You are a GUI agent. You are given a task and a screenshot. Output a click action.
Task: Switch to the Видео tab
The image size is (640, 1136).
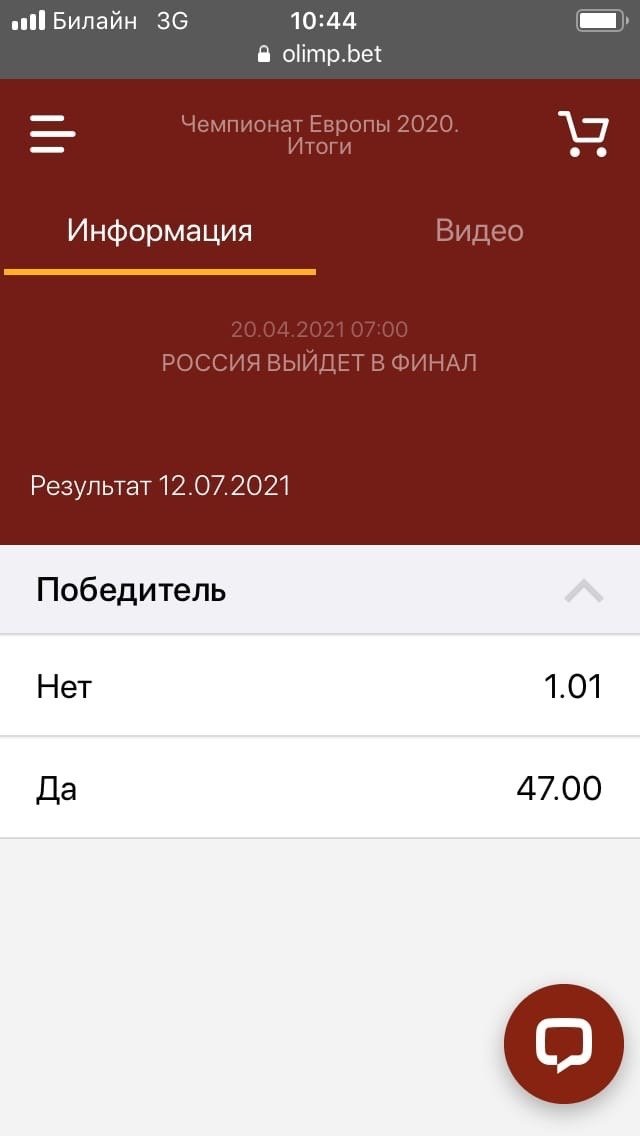click(479, 232)
